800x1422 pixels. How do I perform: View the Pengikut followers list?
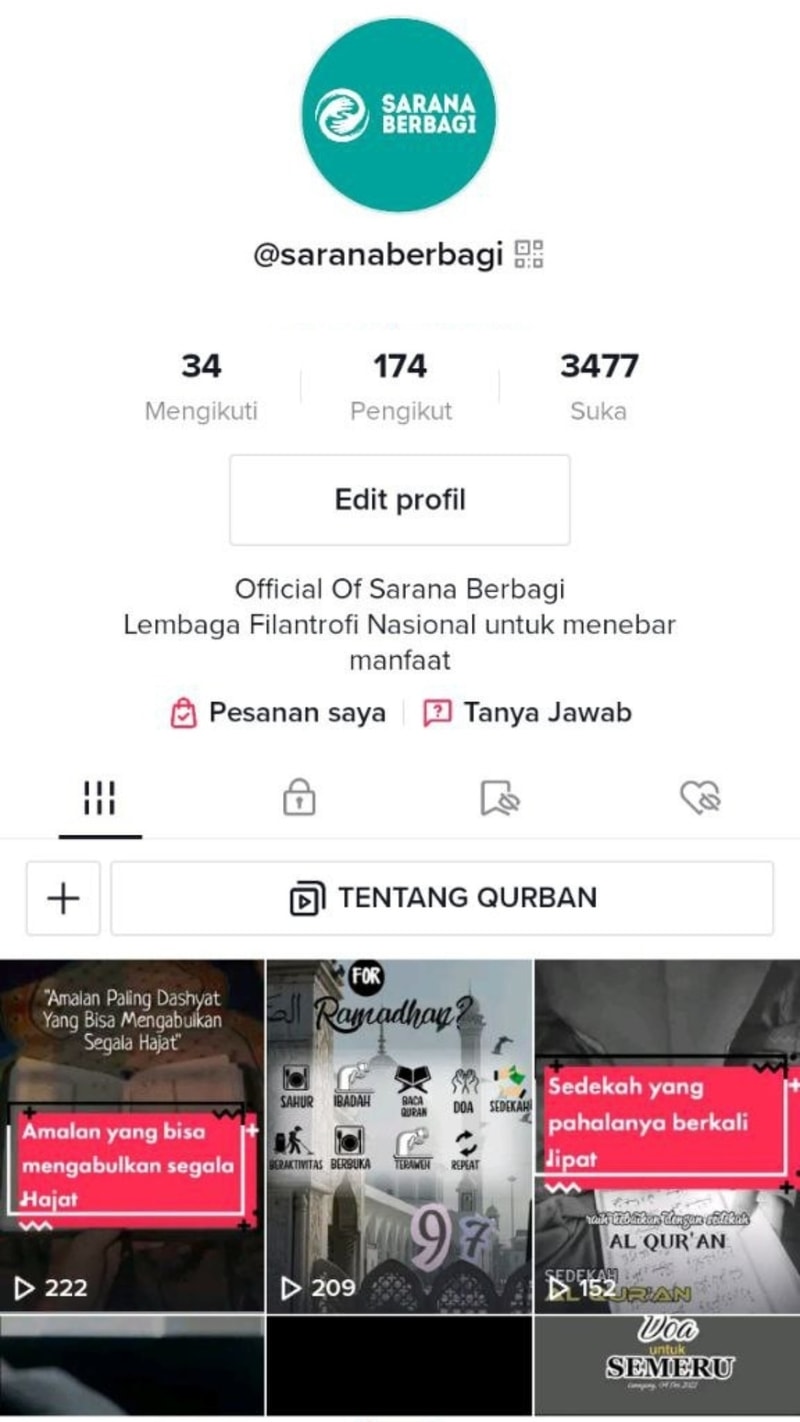(400, 386)
